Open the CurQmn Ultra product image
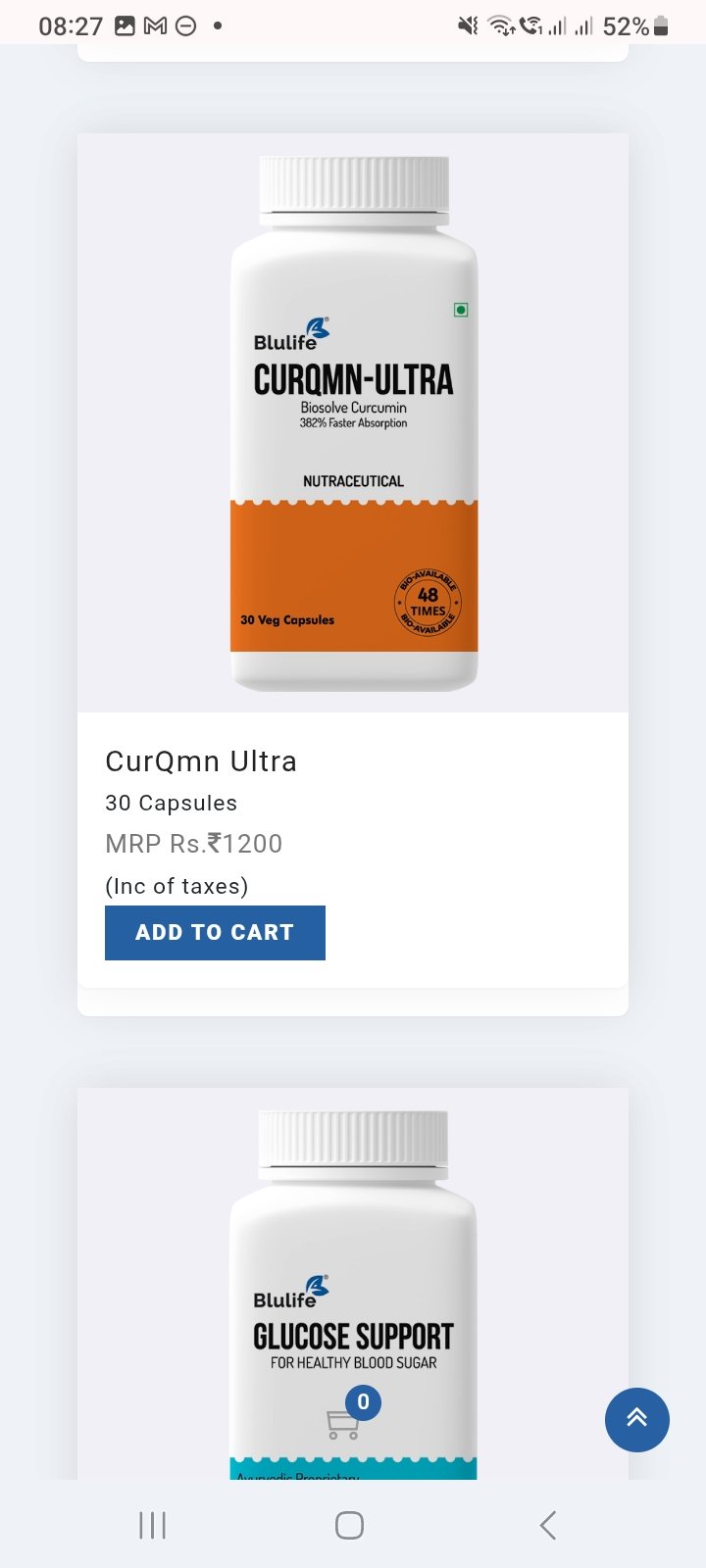This screenshot has height=1568, width=706. pos(353,423)
